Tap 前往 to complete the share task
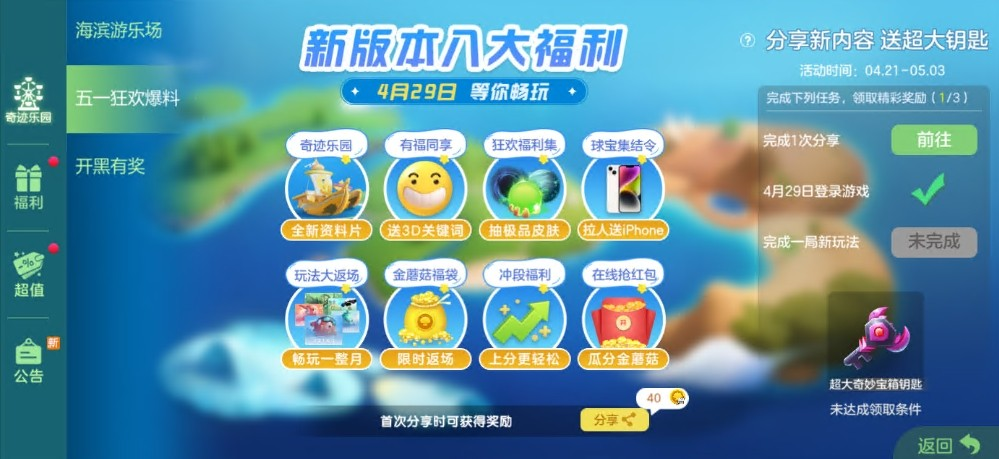Viewport: 999px width, 459px height. coord(933,140)
